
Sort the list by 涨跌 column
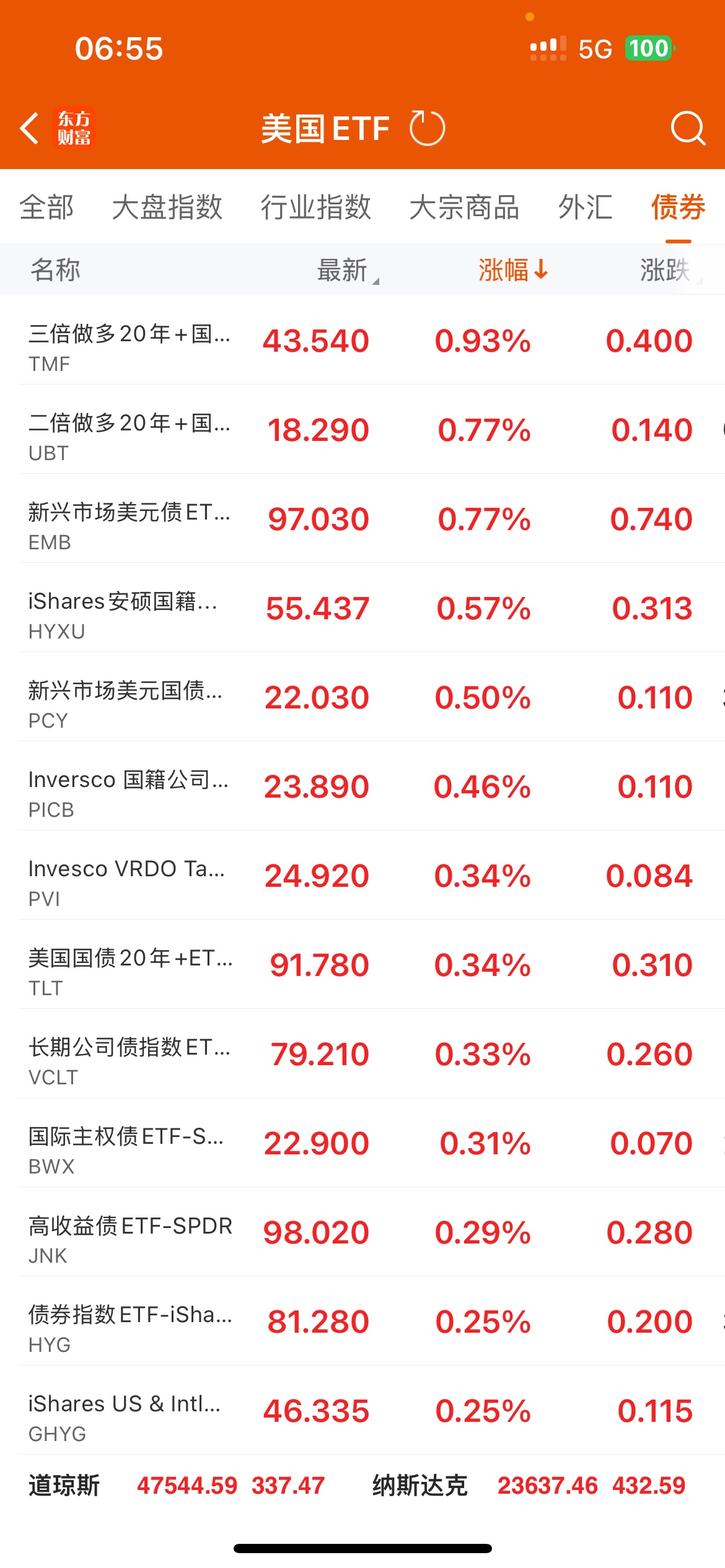666,270
